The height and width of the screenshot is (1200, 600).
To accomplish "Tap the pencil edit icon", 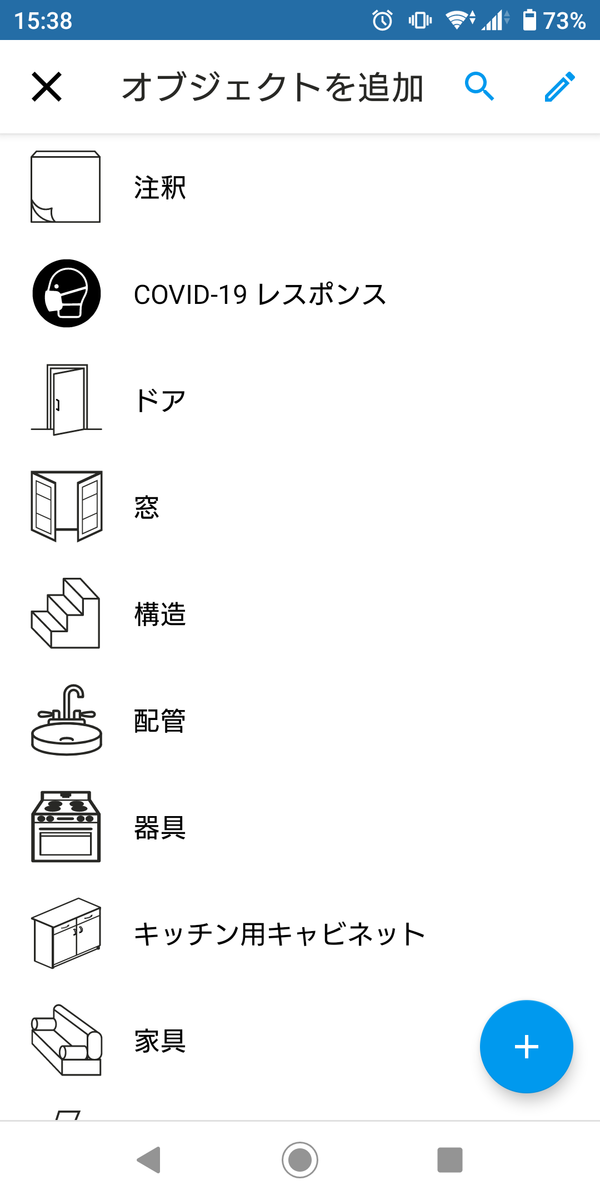I will [x=560, y=88].
